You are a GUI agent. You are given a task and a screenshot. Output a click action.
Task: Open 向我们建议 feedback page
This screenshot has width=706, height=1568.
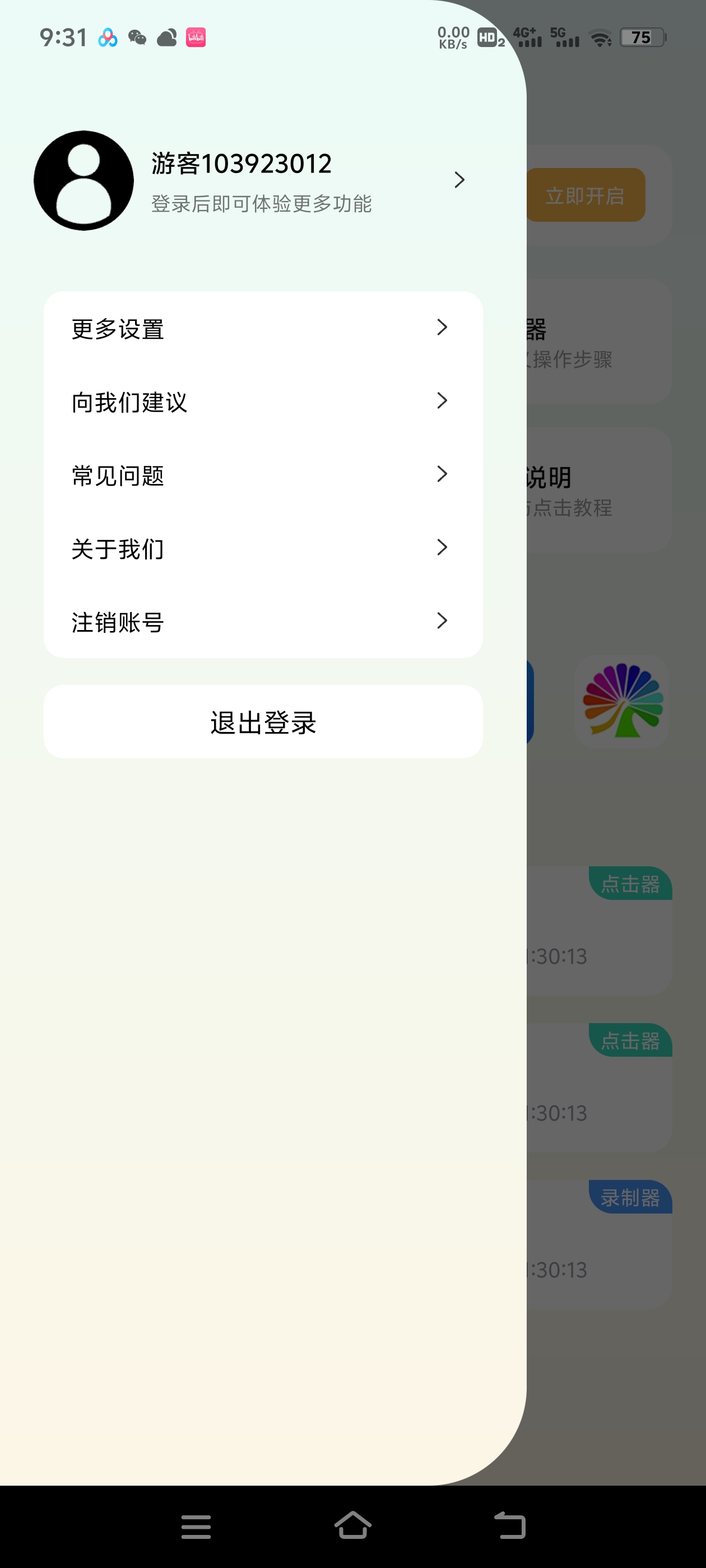point(263,402)
